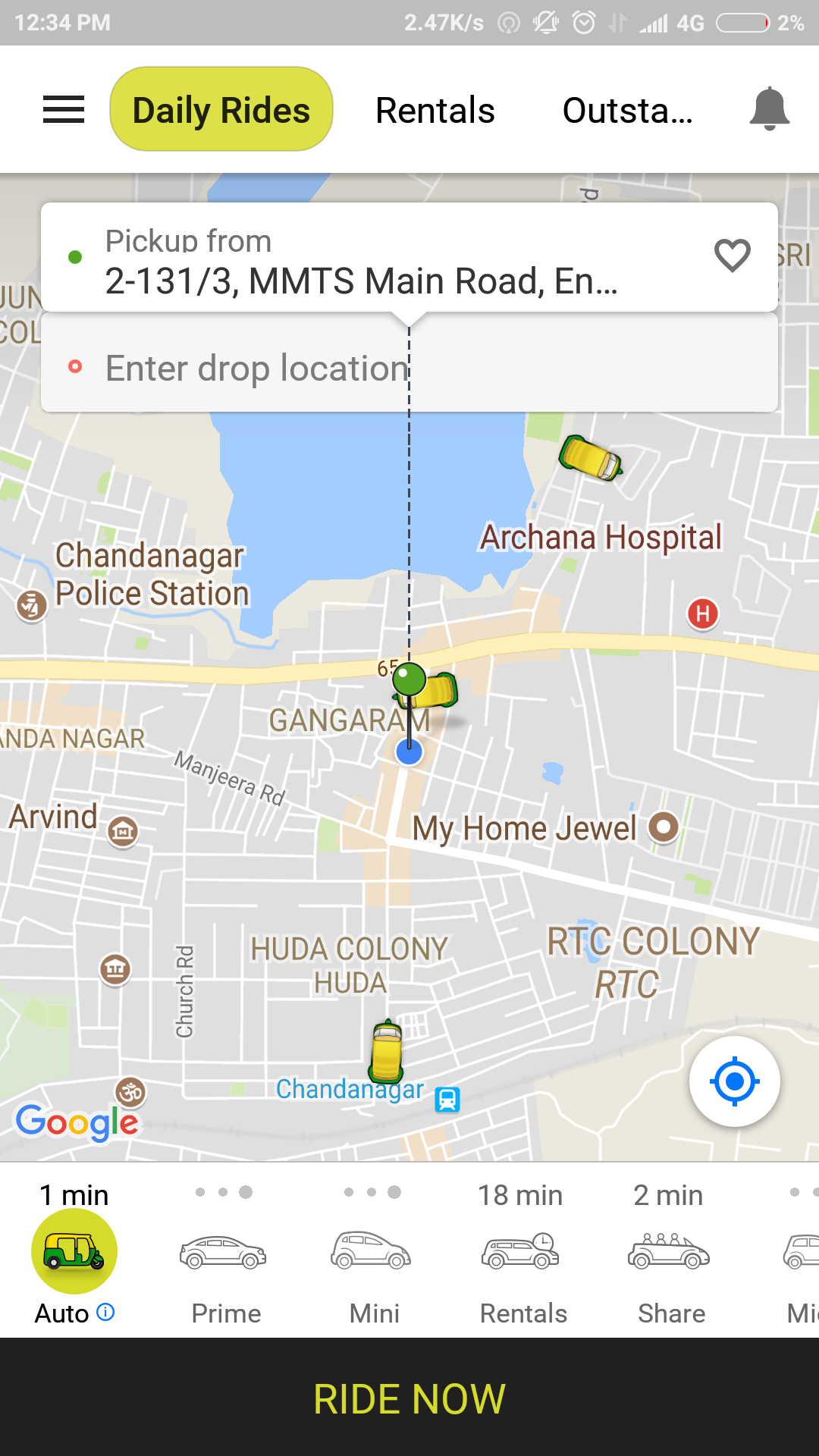Select the Share ride category
Viewport: 819px width, 1456px height.
(670, 1251)
